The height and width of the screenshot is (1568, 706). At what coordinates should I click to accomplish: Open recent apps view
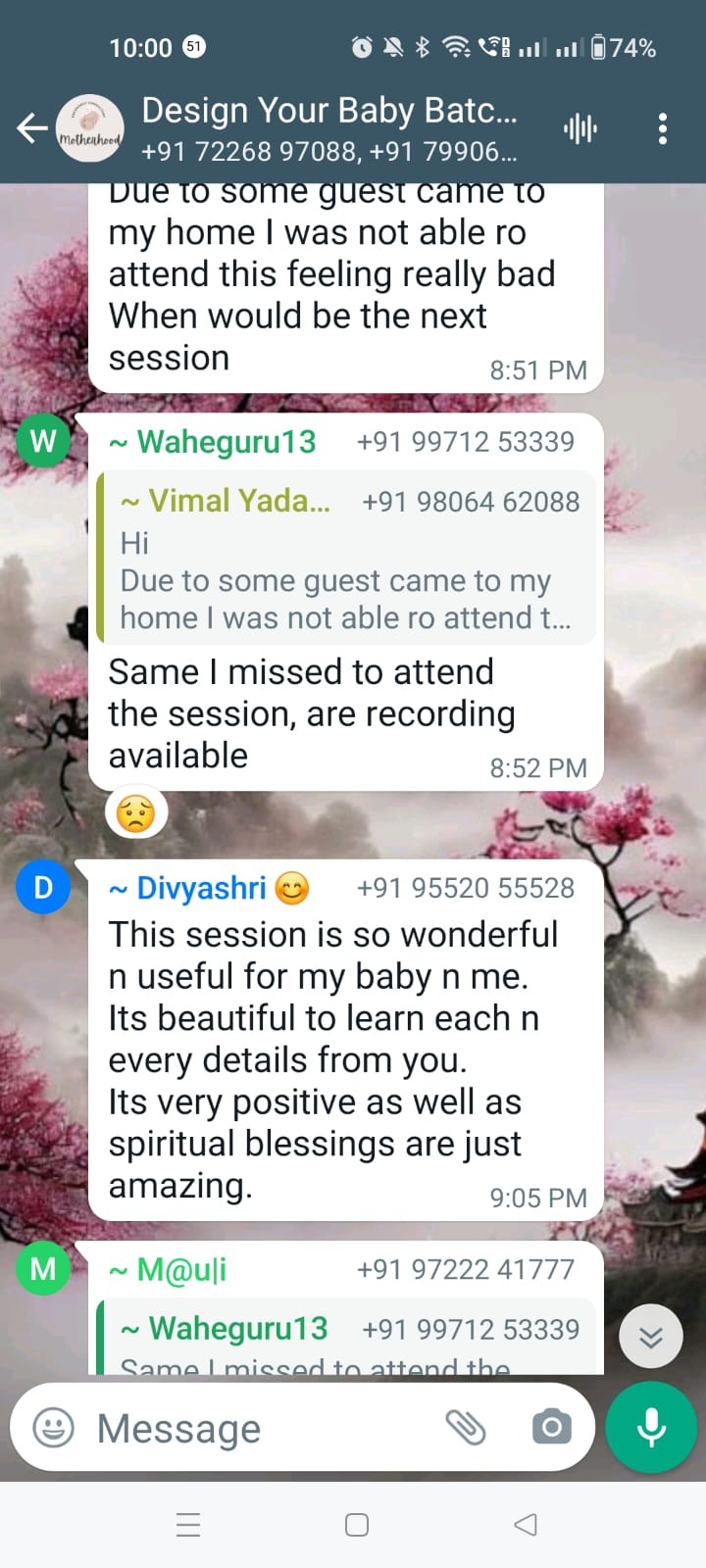tap(188, 1525)
